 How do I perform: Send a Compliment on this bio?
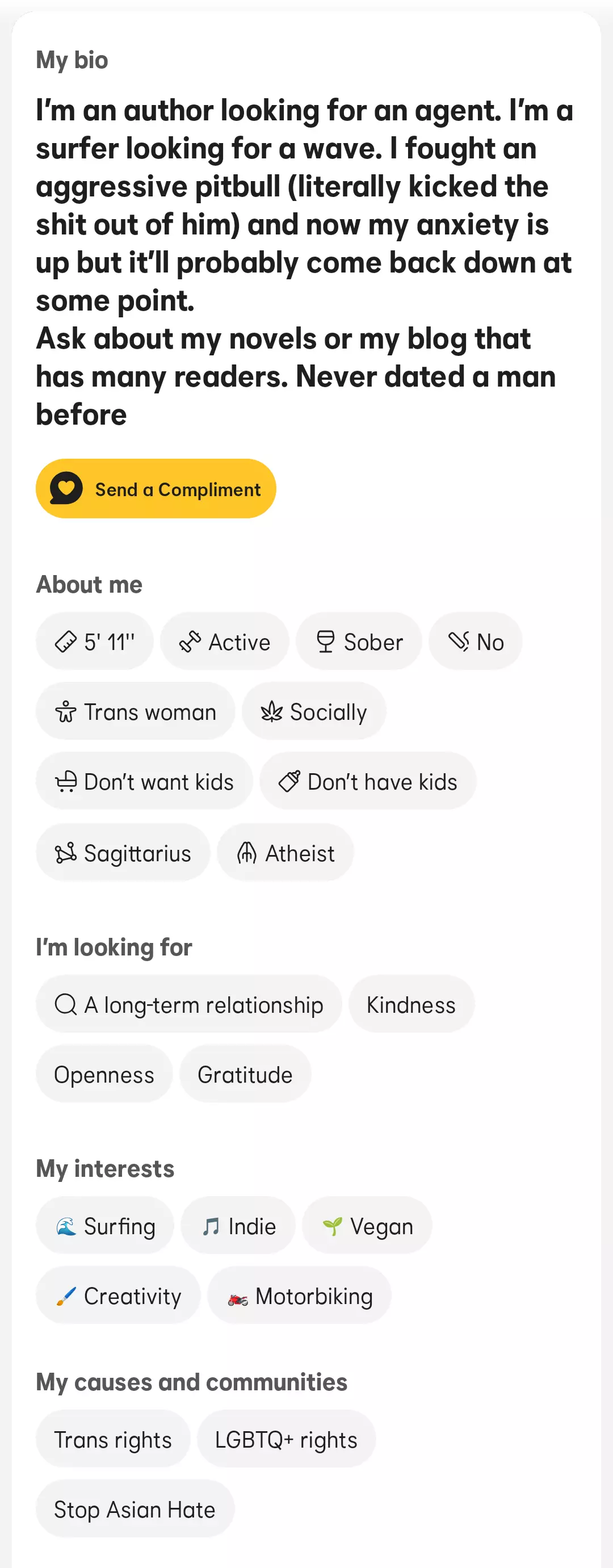point(156,489)
